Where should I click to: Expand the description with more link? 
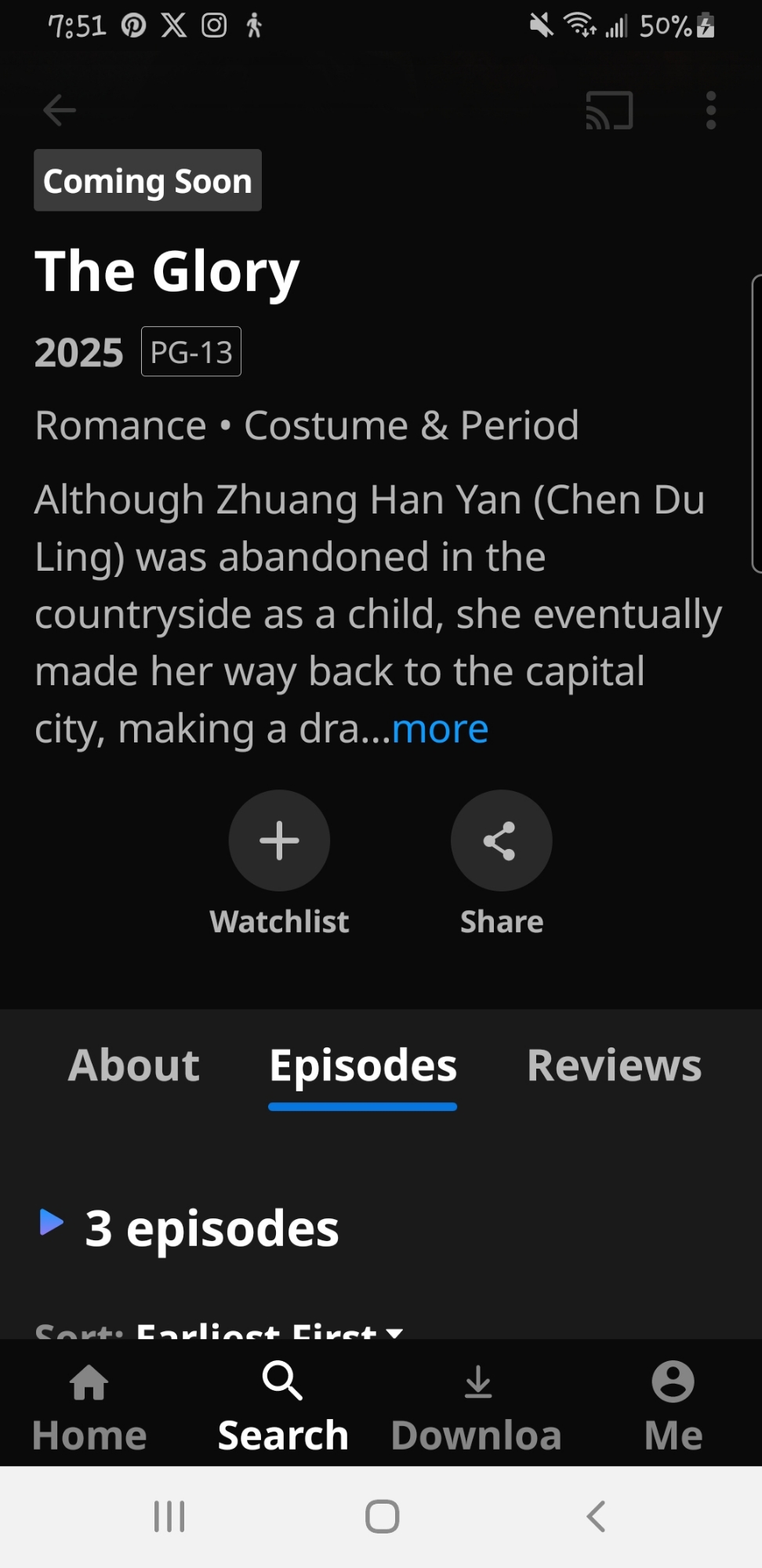tap(440, 729)
